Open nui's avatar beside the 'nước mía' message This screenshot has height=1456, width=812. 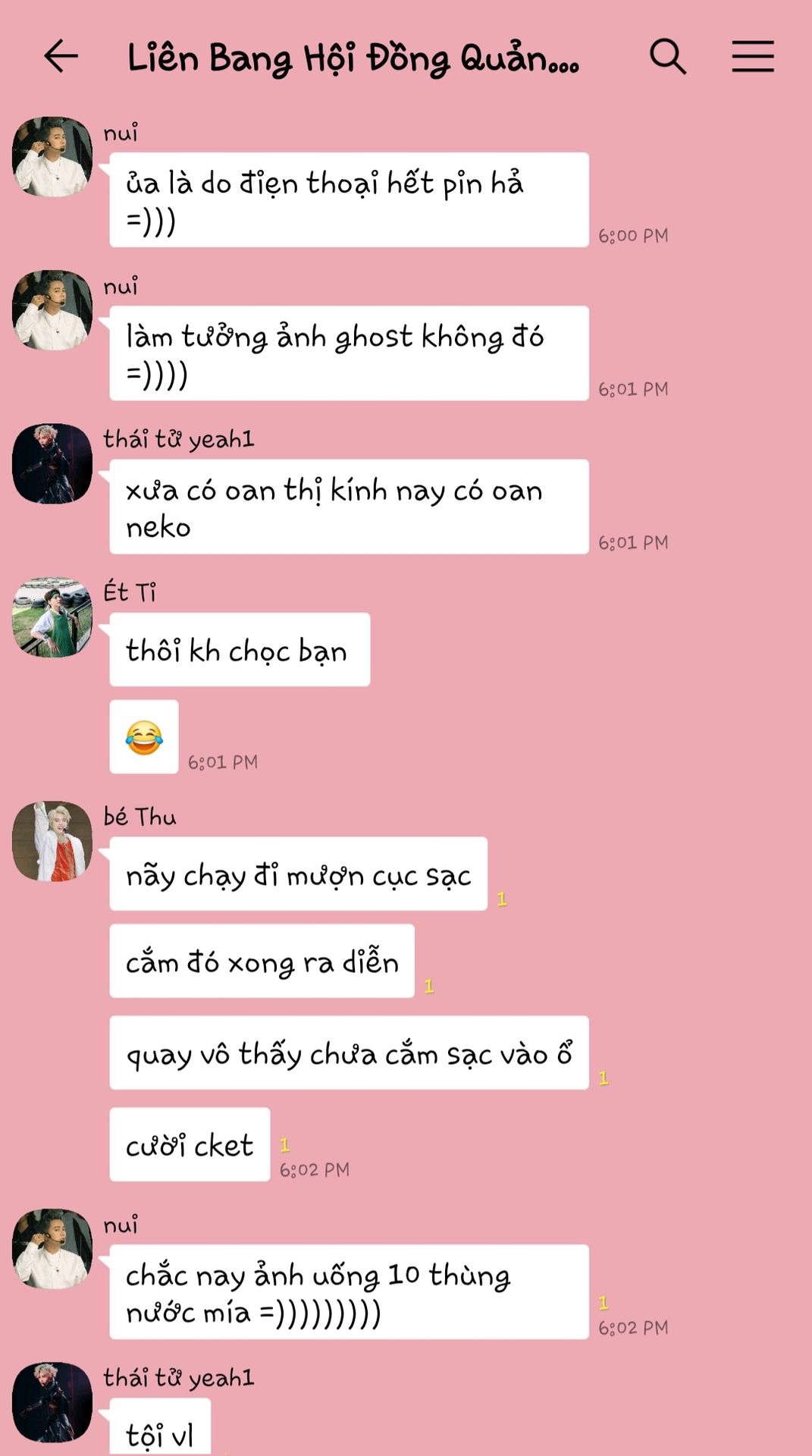tap(52, 1248)
